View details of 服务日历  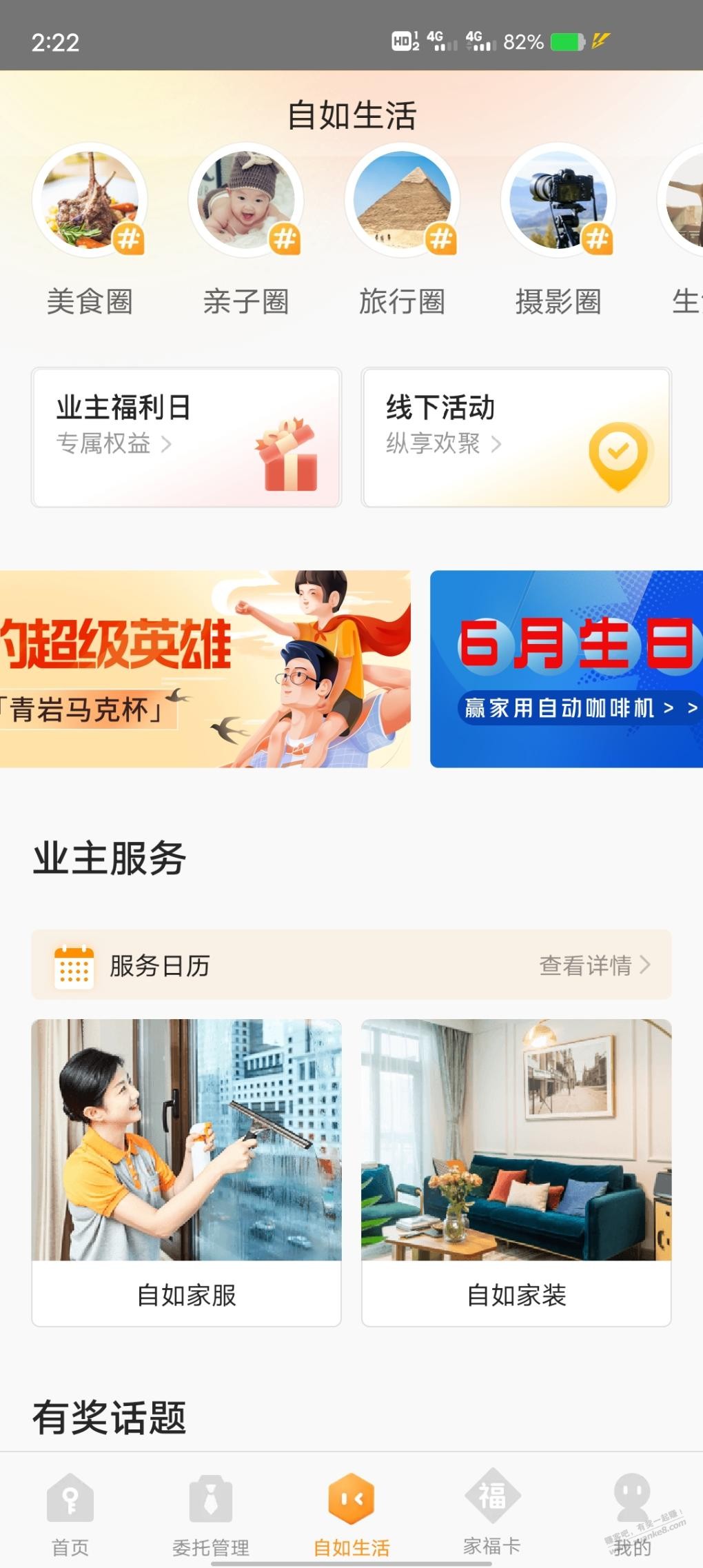[594, 965]
